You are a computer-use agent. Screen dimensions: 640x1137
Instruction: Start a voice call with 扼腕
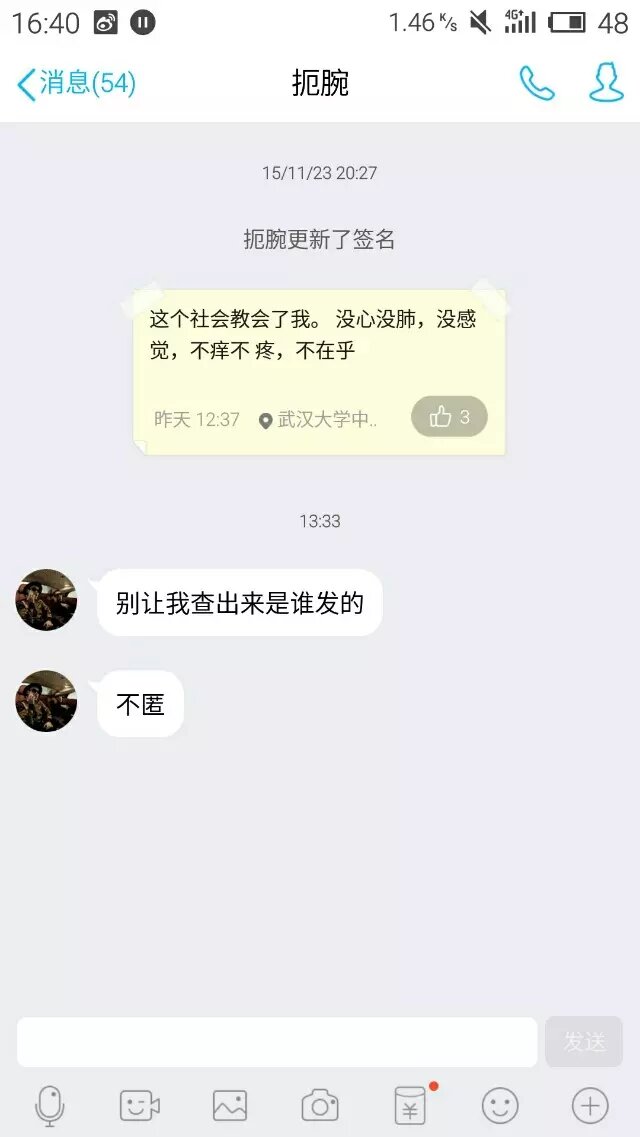pyautogui.click(x=536, y=83)
